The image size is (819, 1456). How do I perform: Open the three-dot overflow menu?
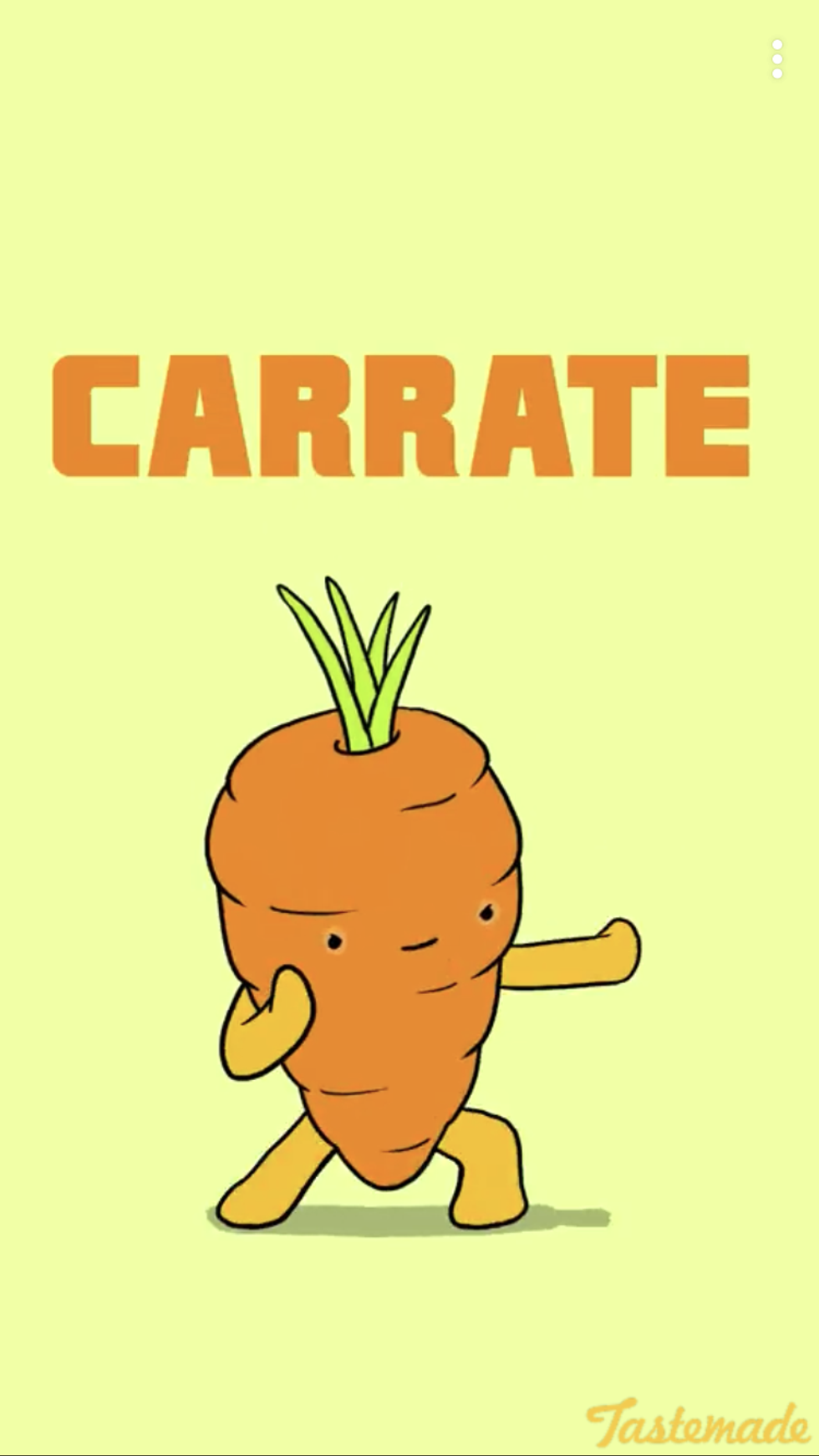(x=777, y=59)
